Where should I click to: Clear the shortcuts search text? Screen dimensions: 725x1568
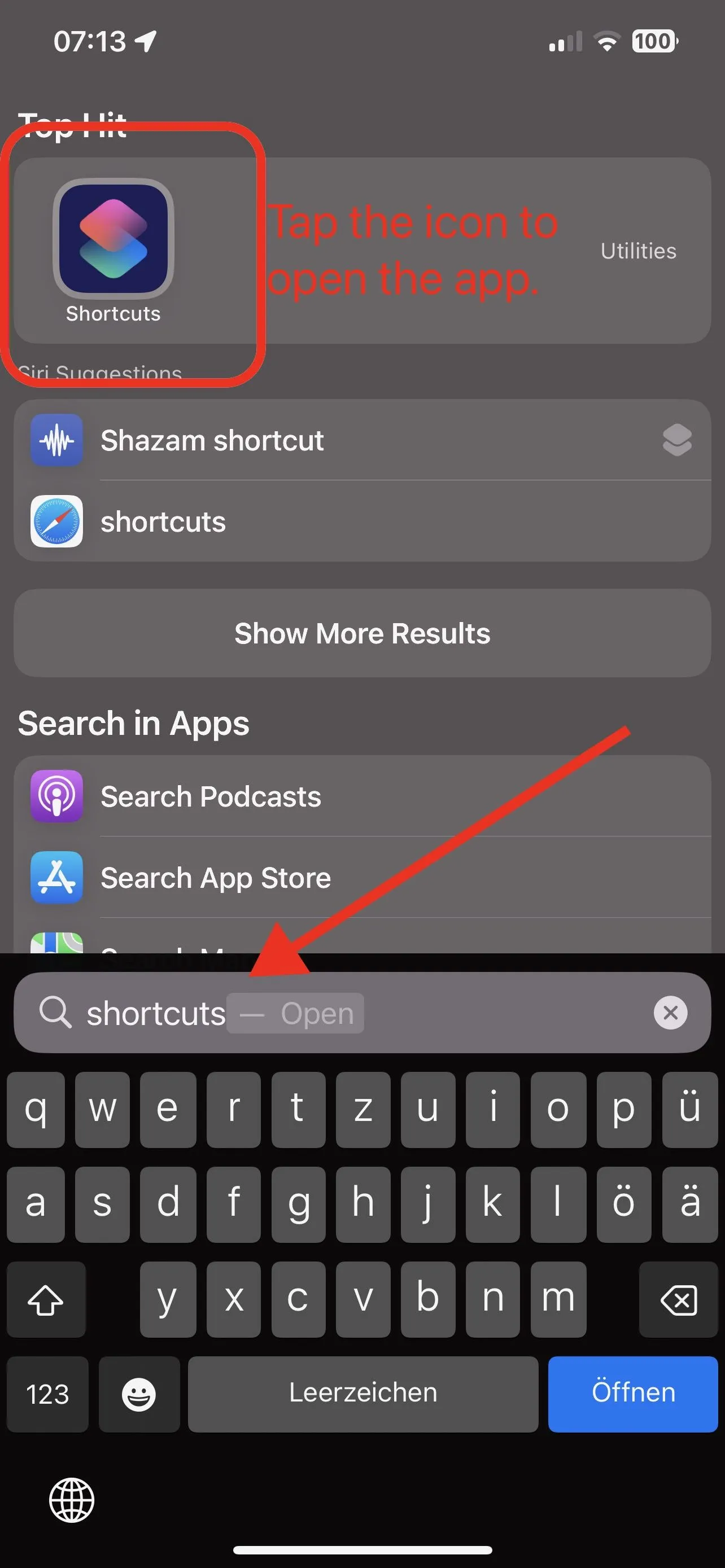tap(670, 1013)
